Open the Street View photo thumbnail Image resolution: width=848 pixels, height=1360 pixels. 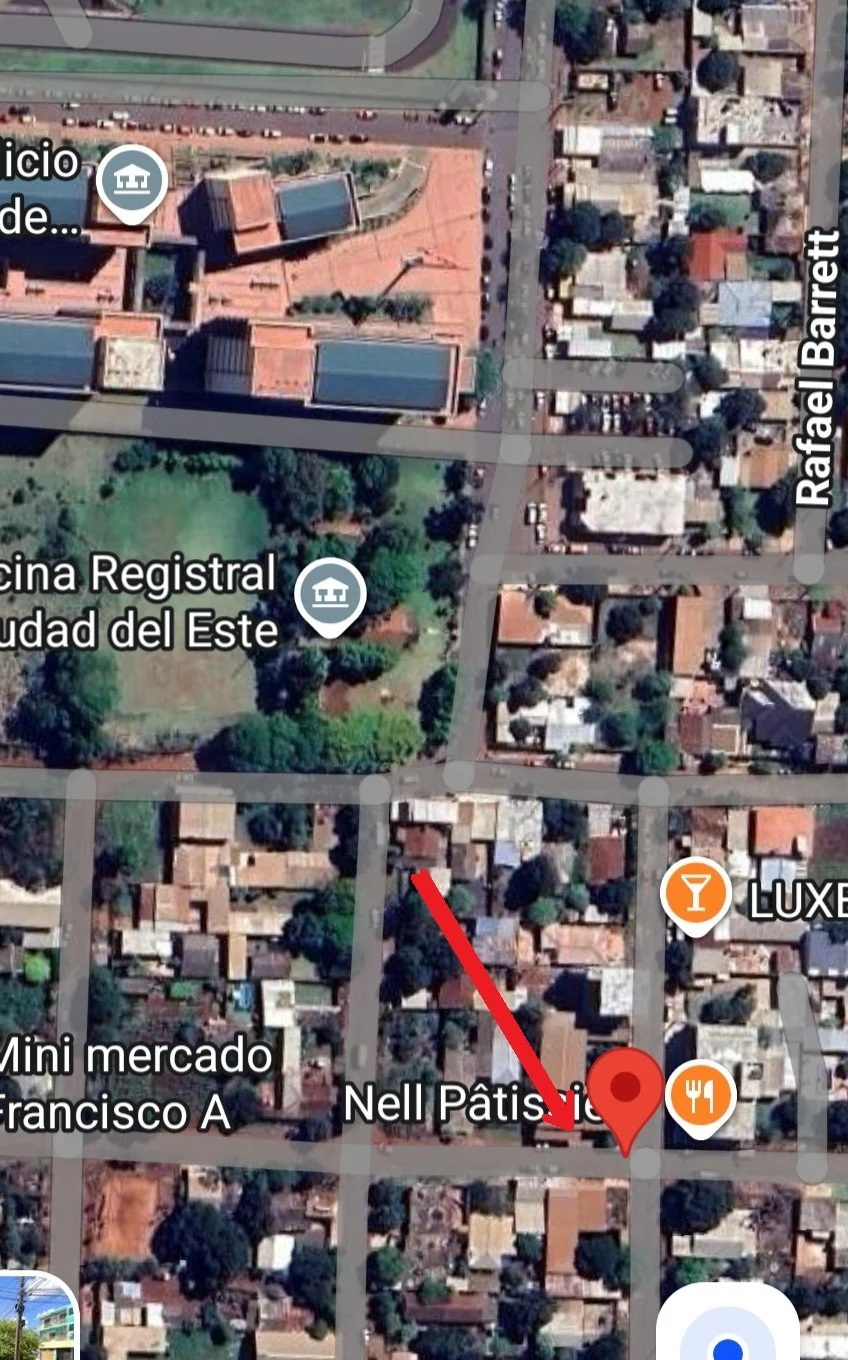click(37, 1317)
